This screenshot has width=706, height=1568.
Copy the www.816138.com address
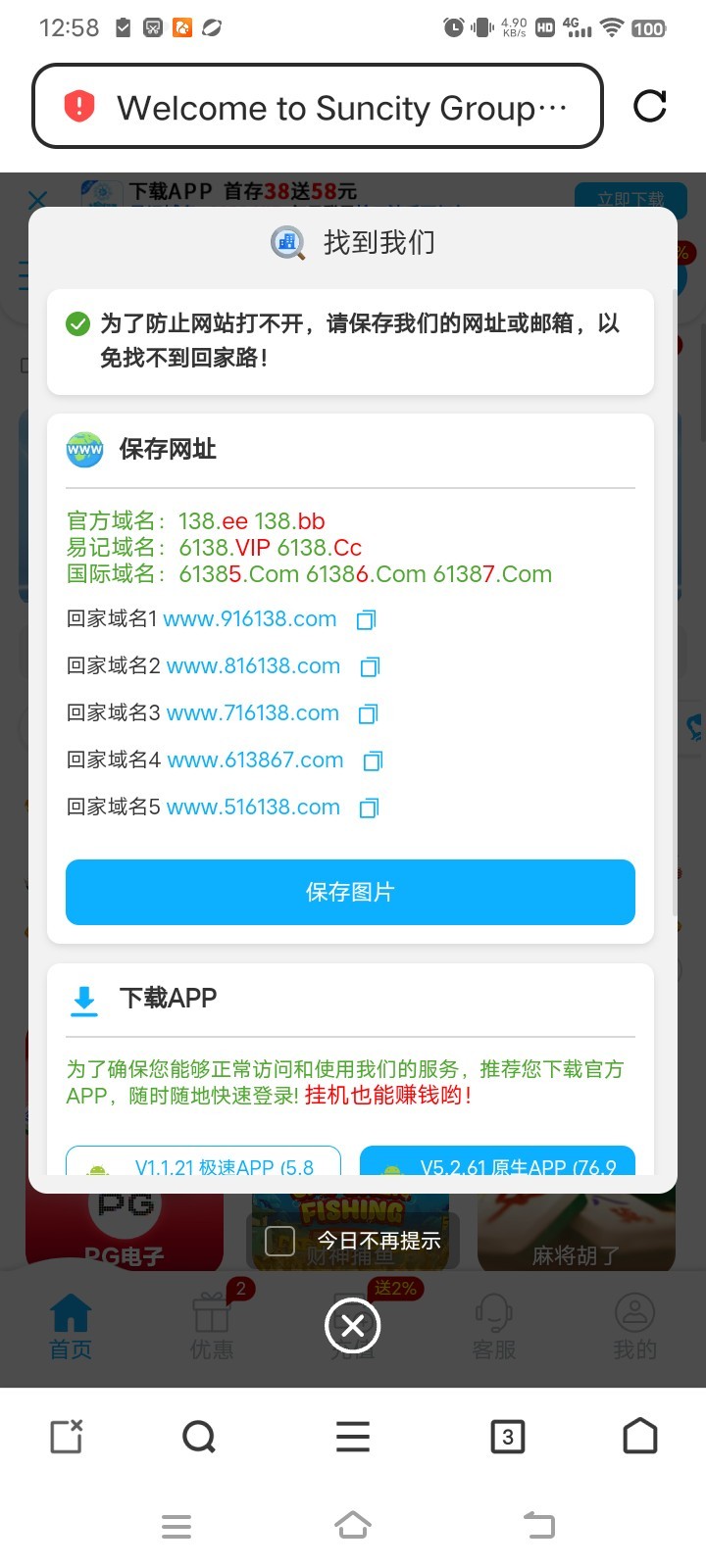click(370, 666)
